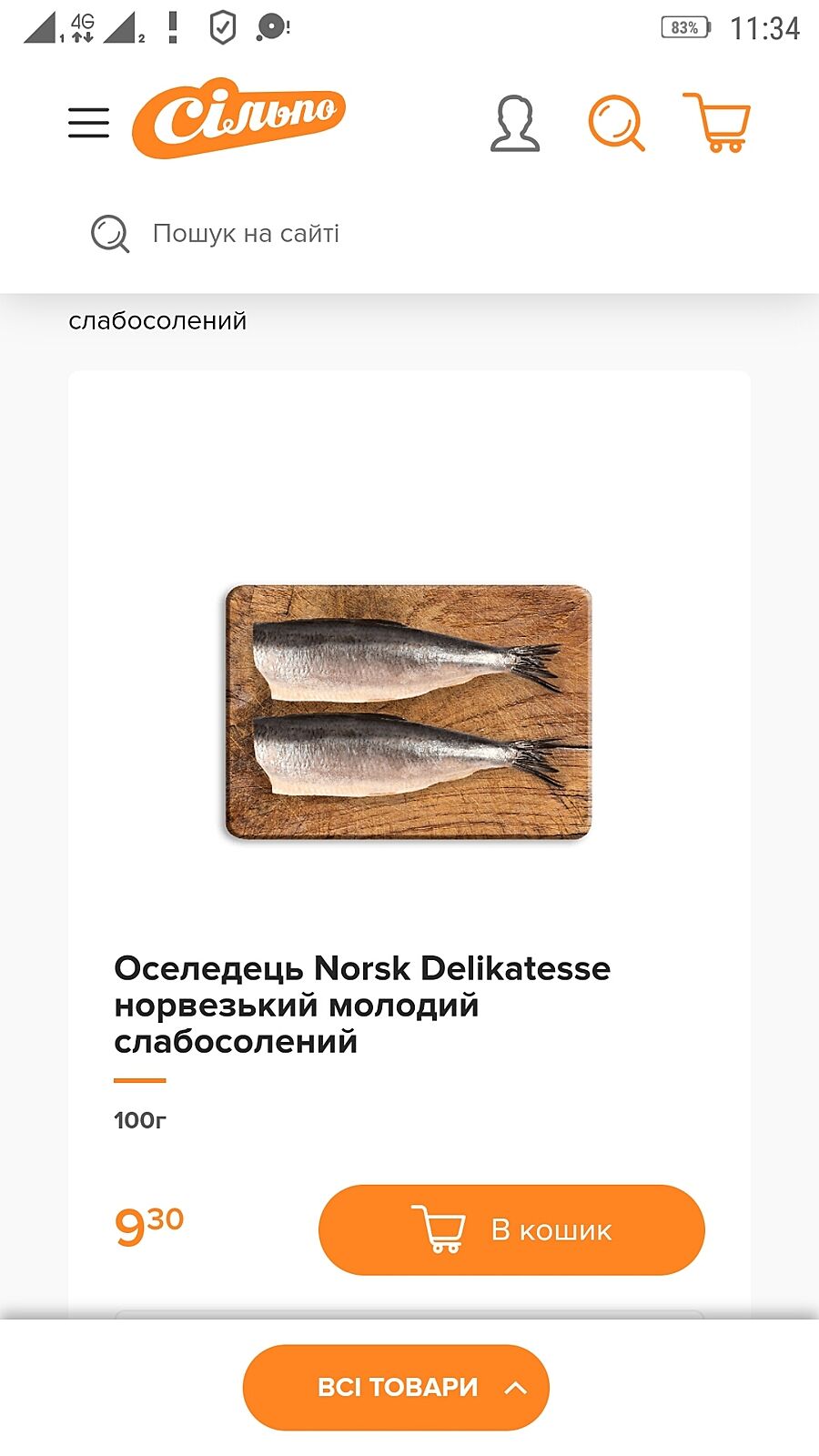This screenshot has width=819, height=1456.
Task: Expand the "Всі товари" button
Action: click(x=396, y=1387)
